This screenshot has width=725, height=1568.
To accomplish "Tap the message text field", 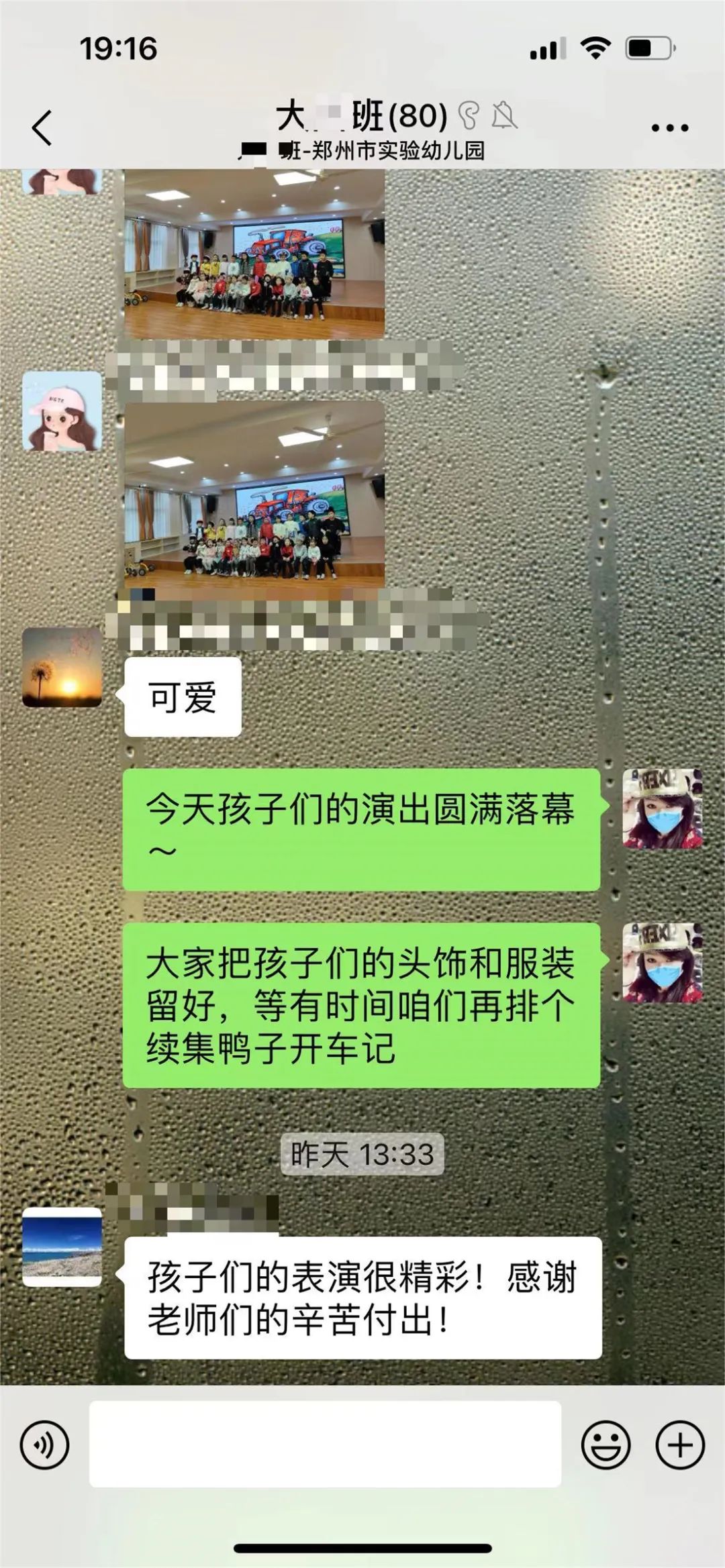I will pos(325,1444).
